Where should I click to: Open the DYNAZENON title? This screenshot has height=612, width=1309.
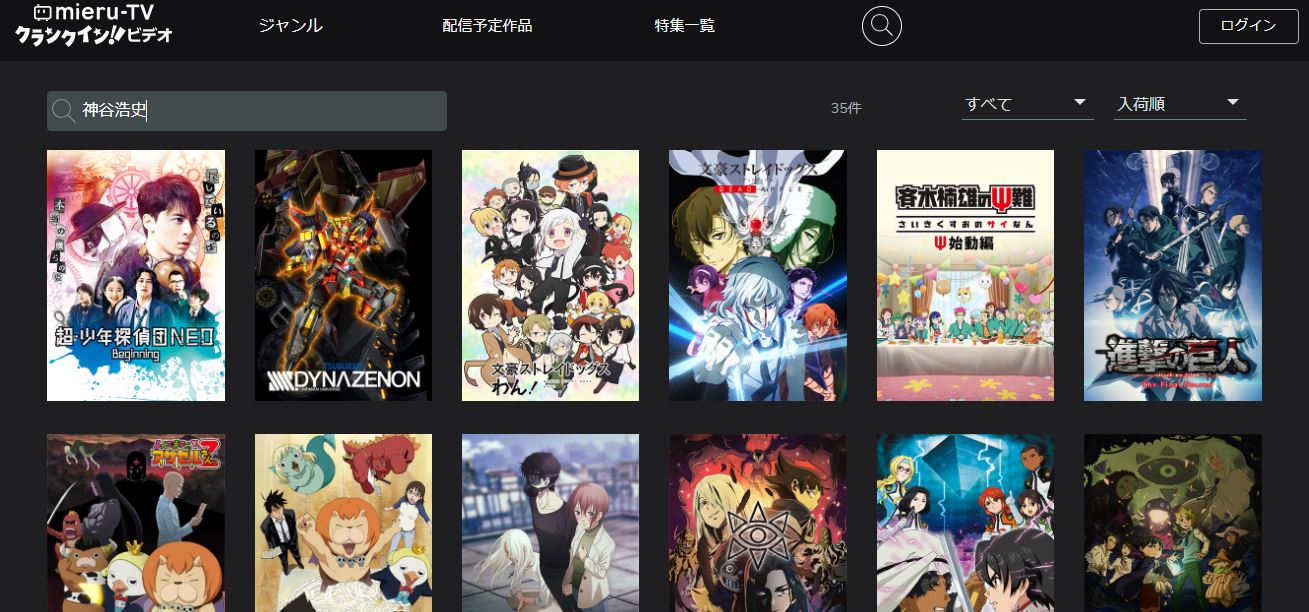(x=343, y=275)
